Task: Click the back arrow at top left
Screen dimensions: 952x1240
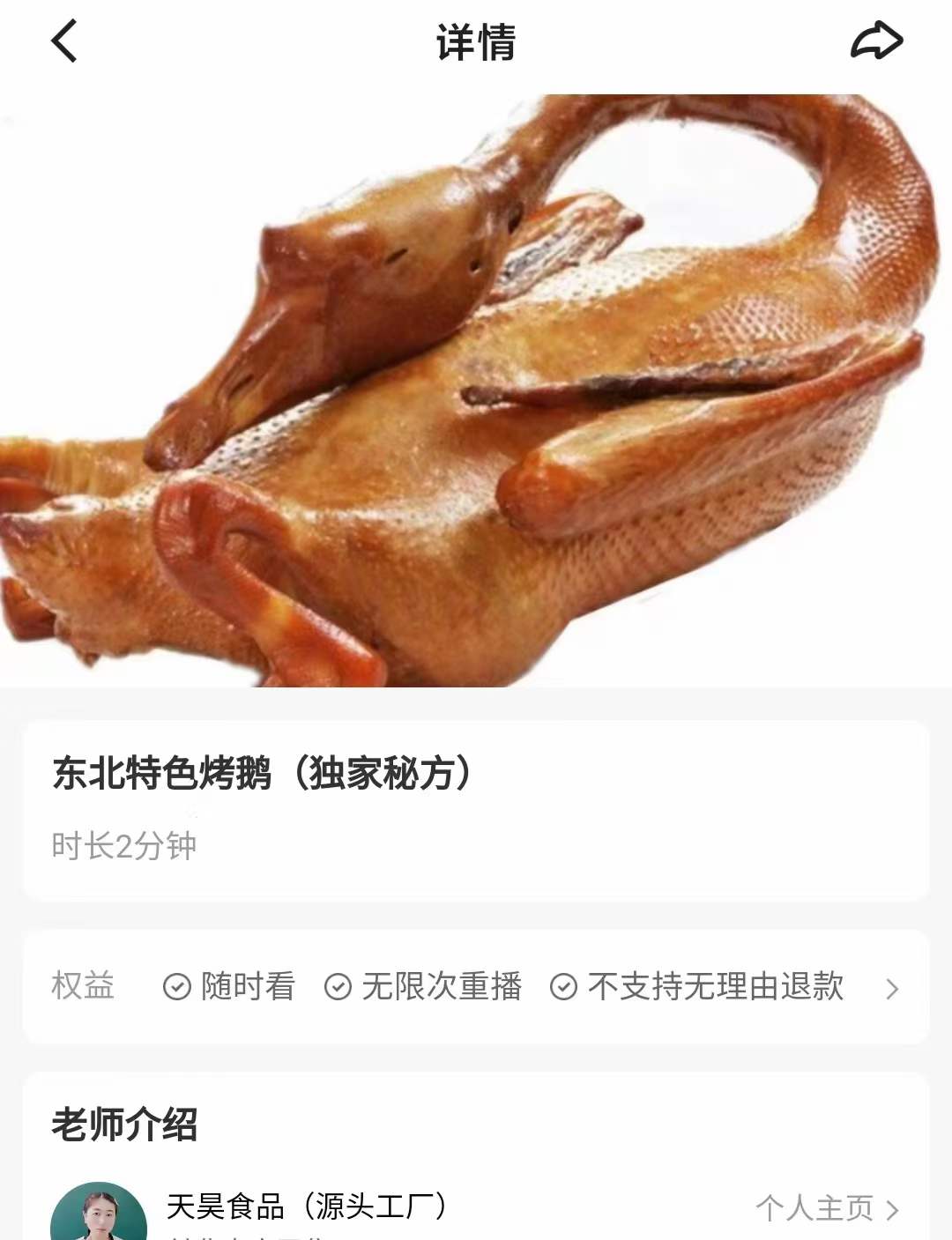Action: tap(63, 41)
